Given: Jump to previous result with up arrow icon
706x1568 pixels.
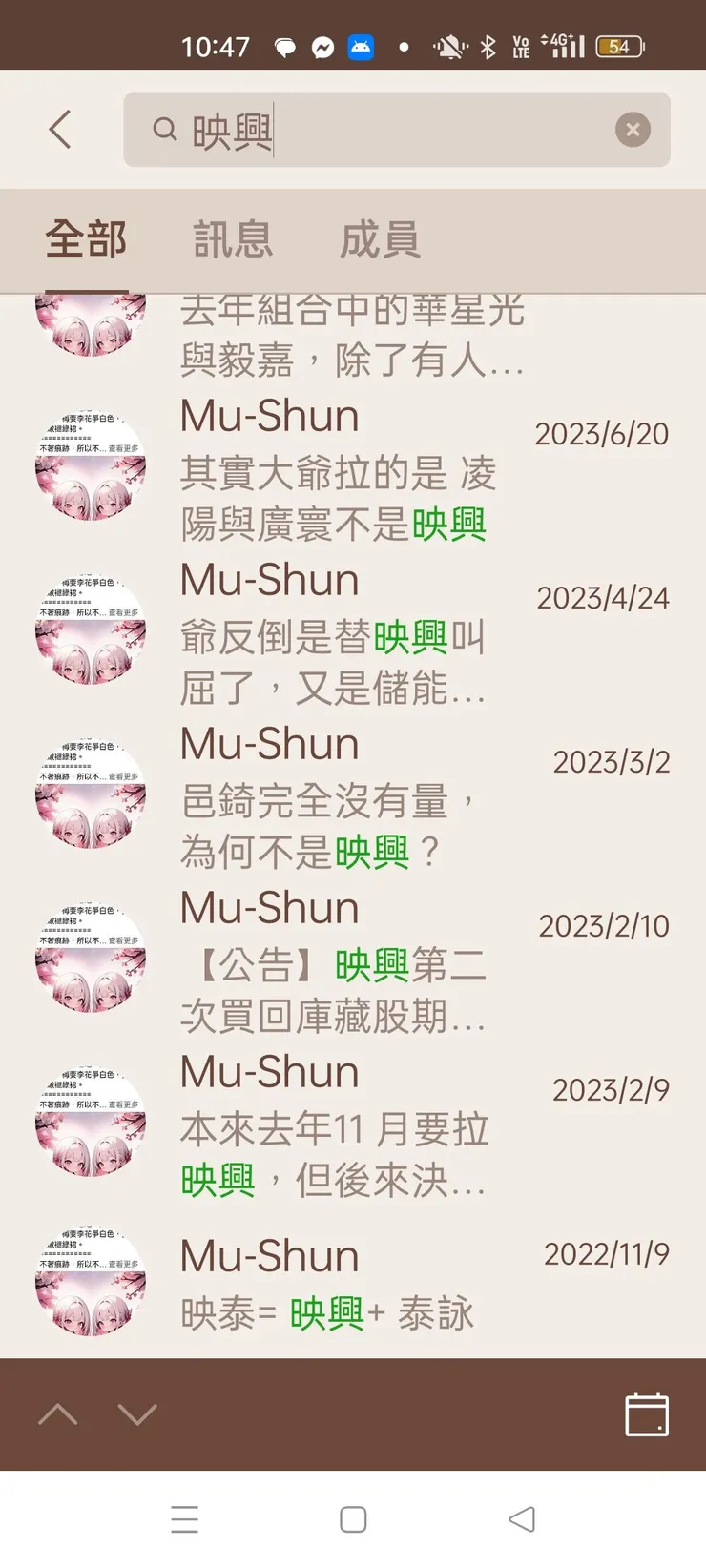Looking at the screenshot, I should (x=59, y=1416).
